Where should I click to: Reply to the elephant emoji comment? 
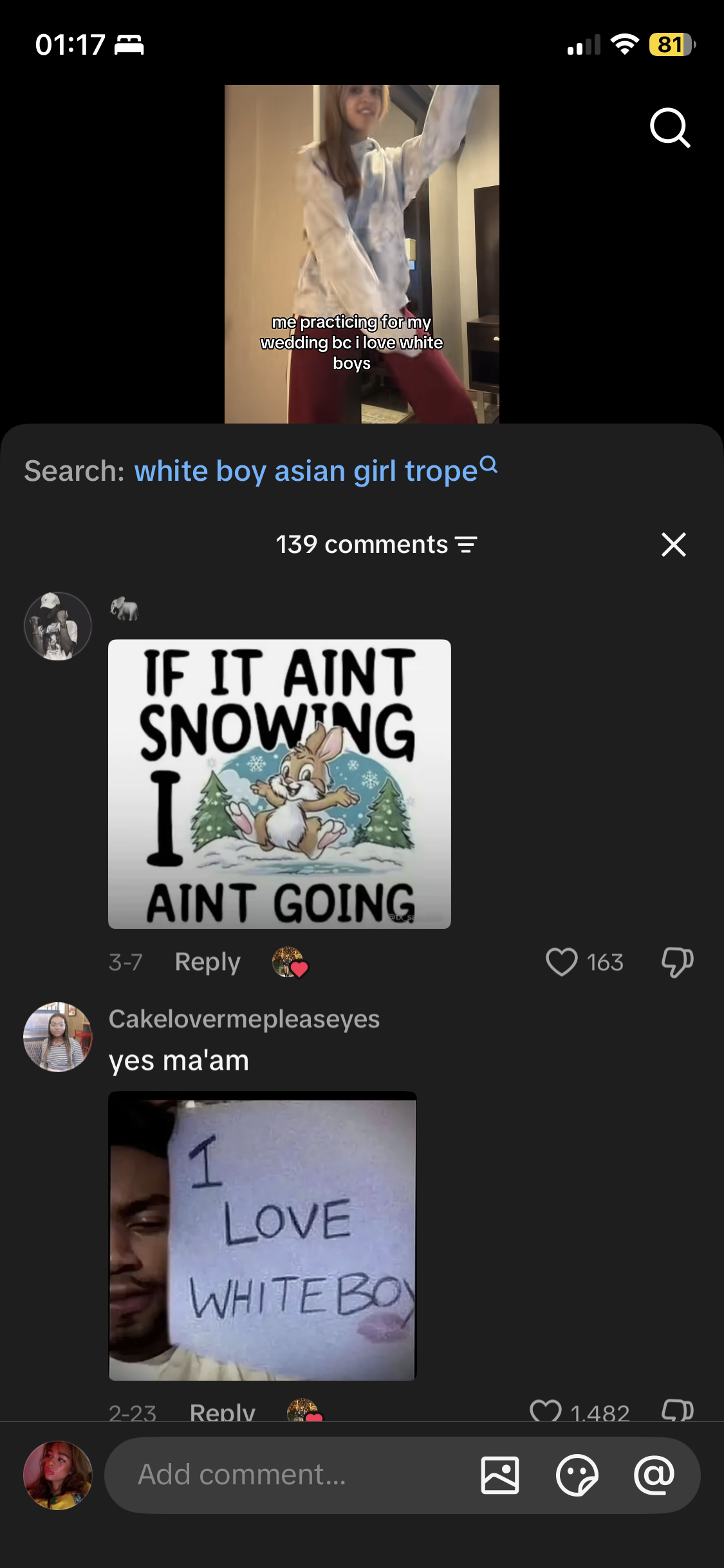point(207,962)
